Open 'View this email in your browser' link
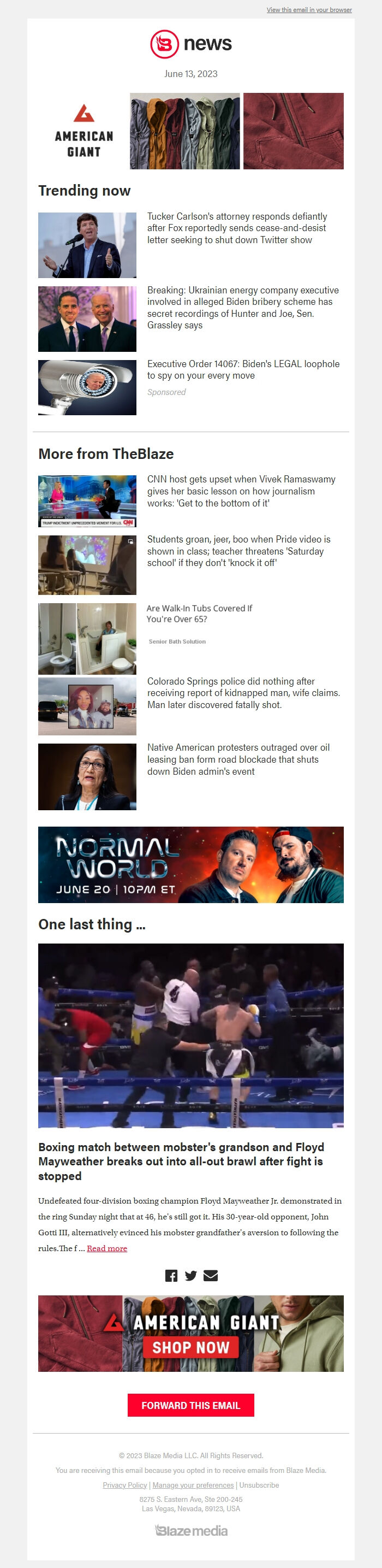 point(308,10)
